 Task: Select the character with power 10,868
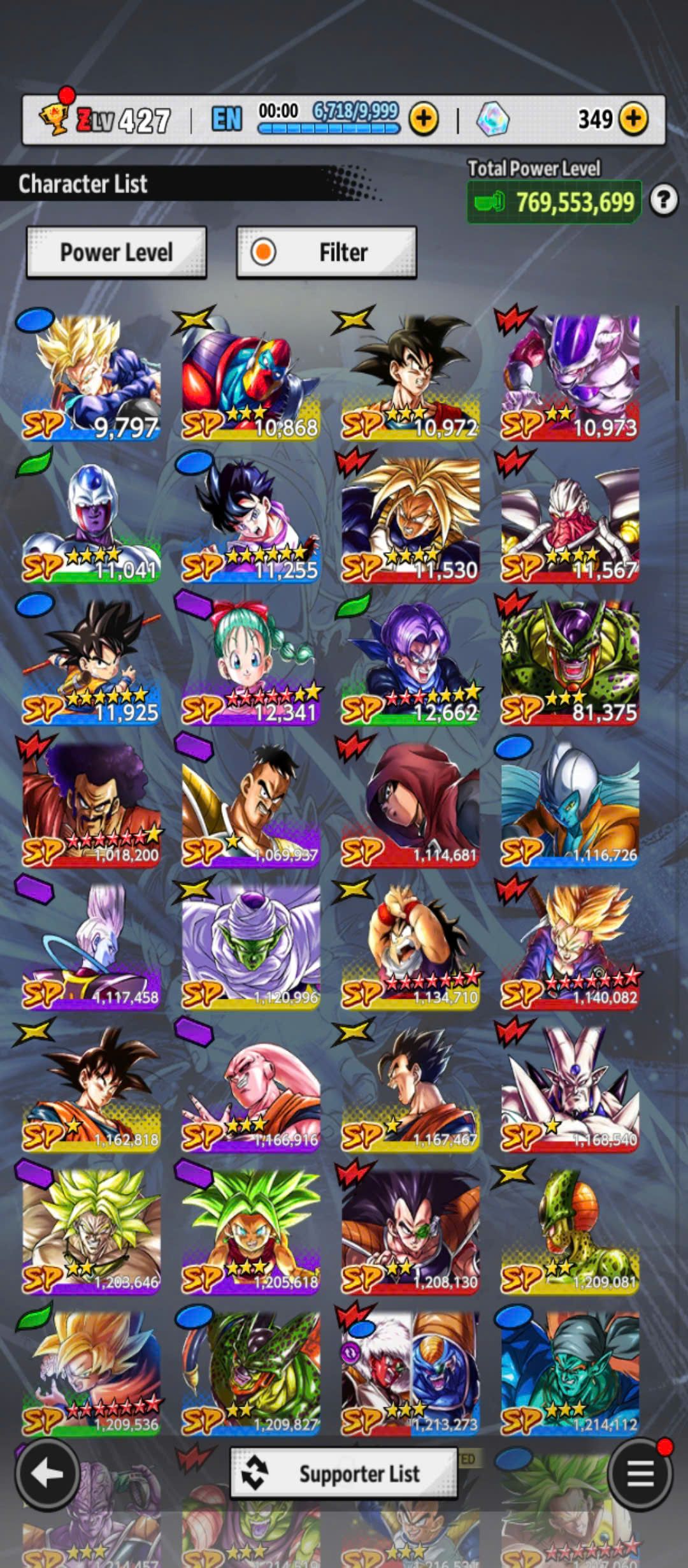(x=250, y=377)
